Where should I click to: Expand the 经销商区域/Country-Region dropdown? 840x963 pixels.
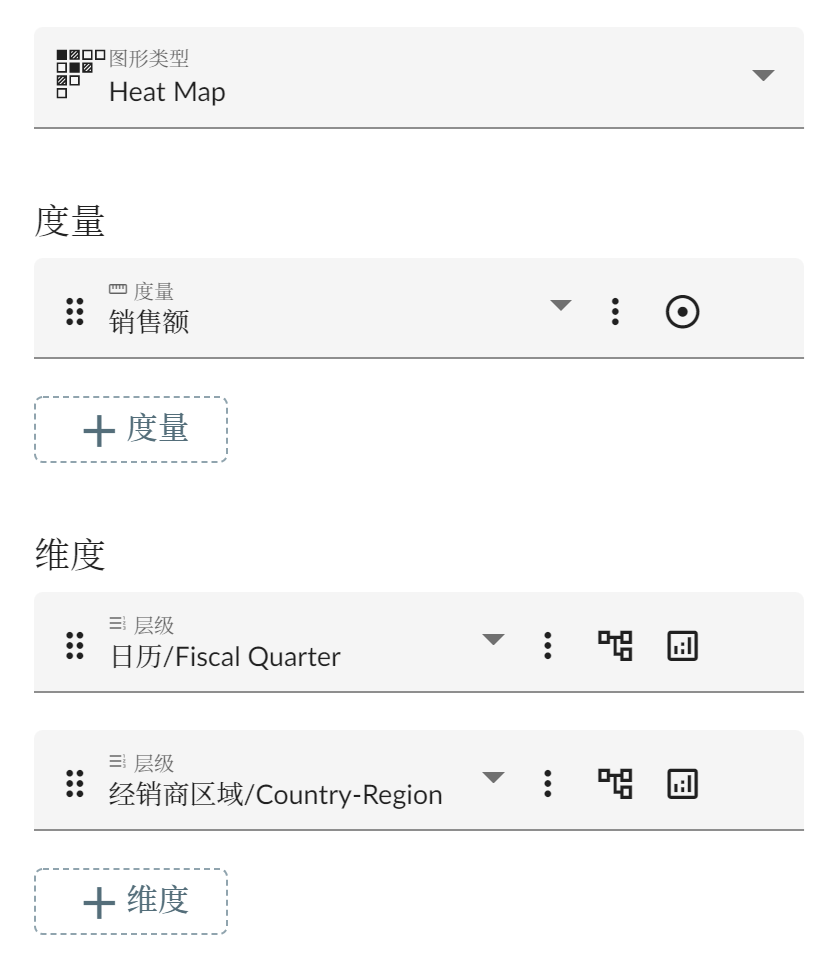[x=494, y=777]
